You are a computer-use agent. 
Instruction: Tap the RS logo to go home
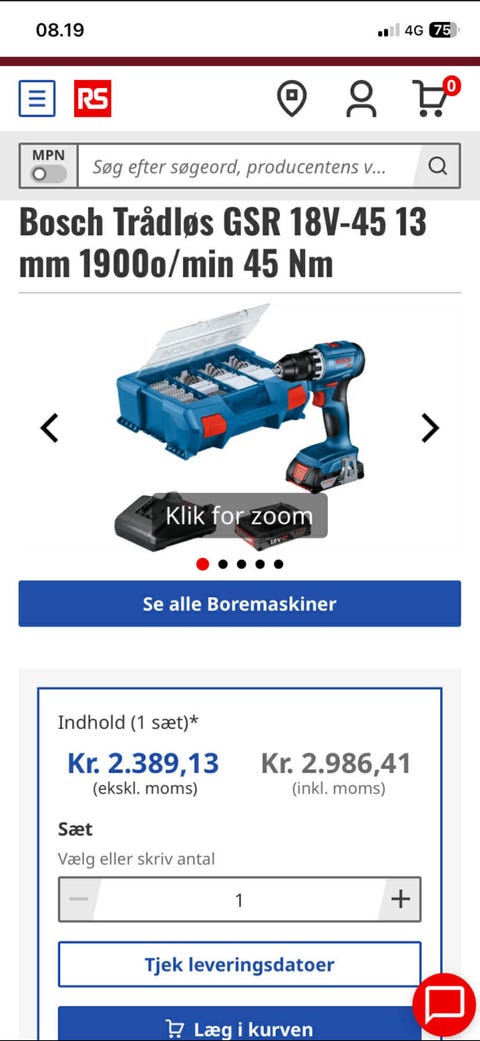tap(92, 98)
